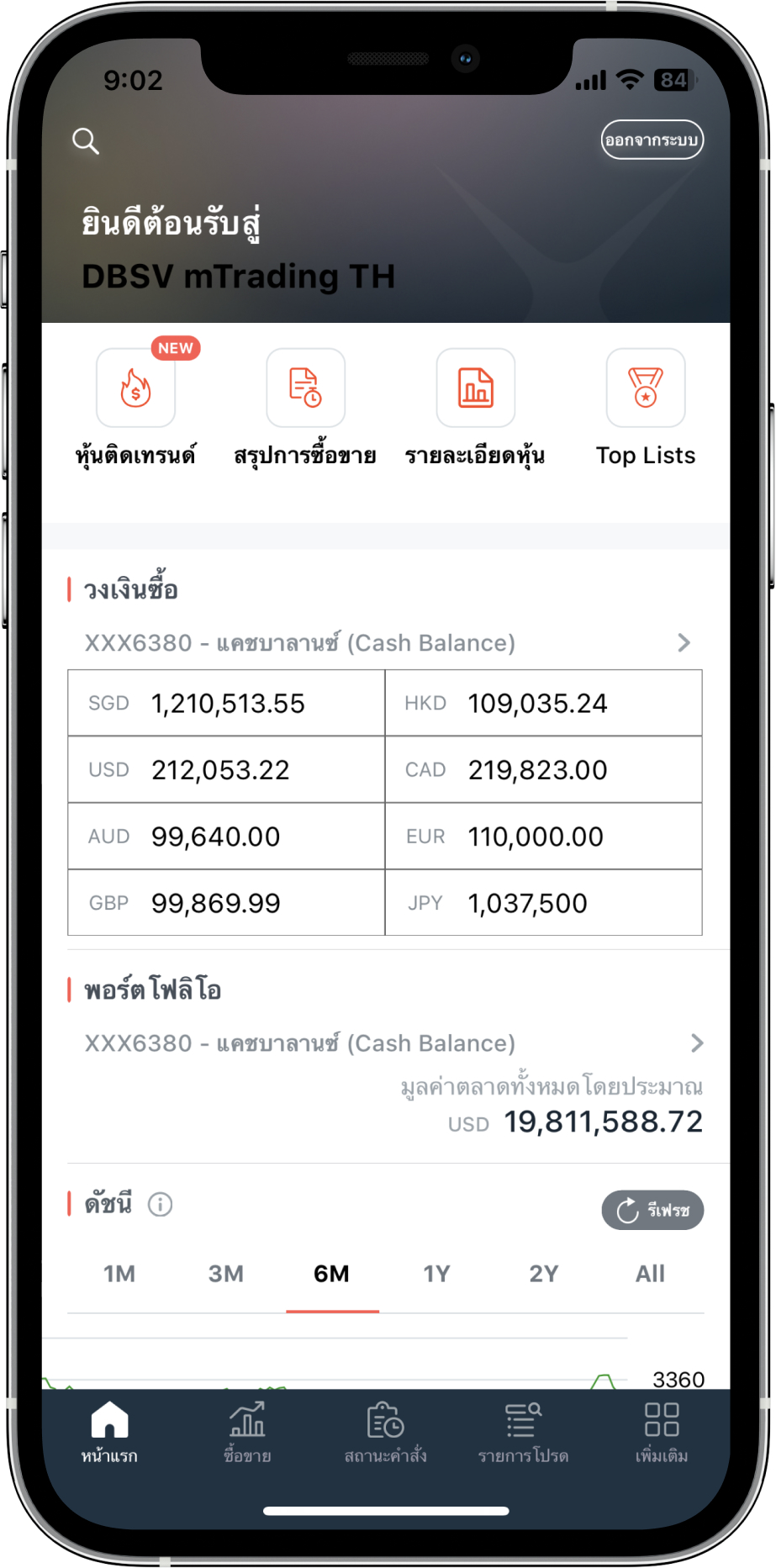776x1568 pixels.
Task: Open account row under พอร์ตโฟลิโอ
Action: [386, 1043]
